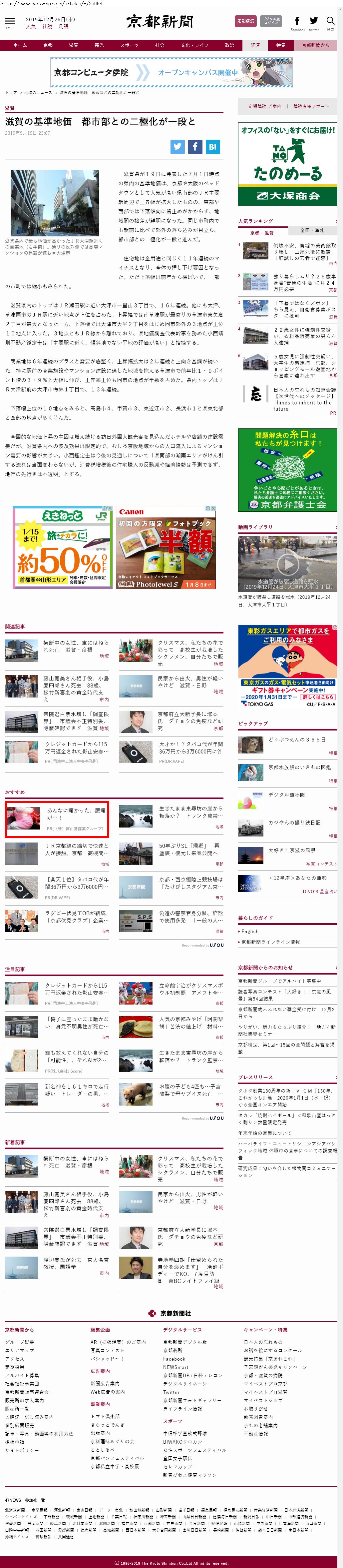Image resolution: width=343 pixels, height=1568 pixels.
Task: Open the 天気 link in the header
Action: click(x=30, y=27)
